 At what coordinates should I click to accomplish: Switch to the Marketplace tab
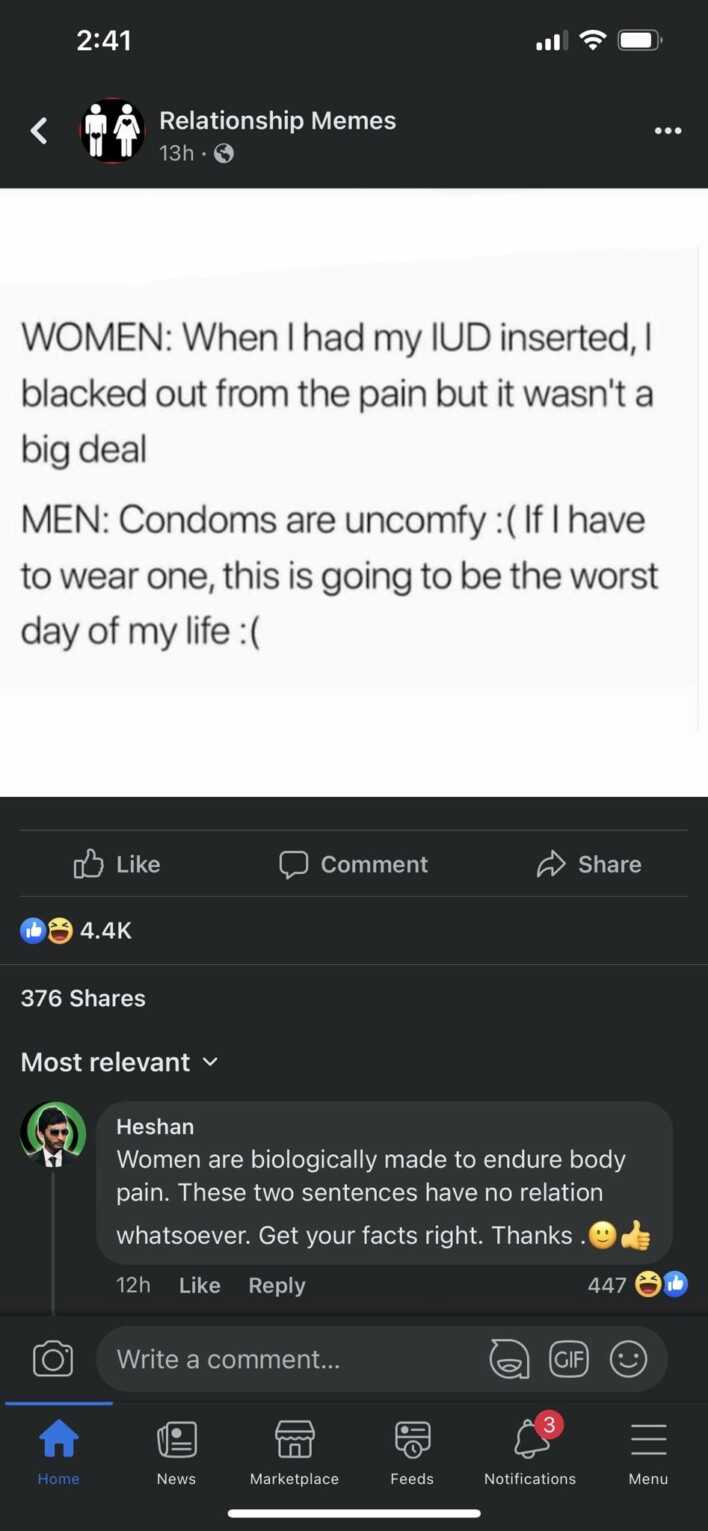294,1452
